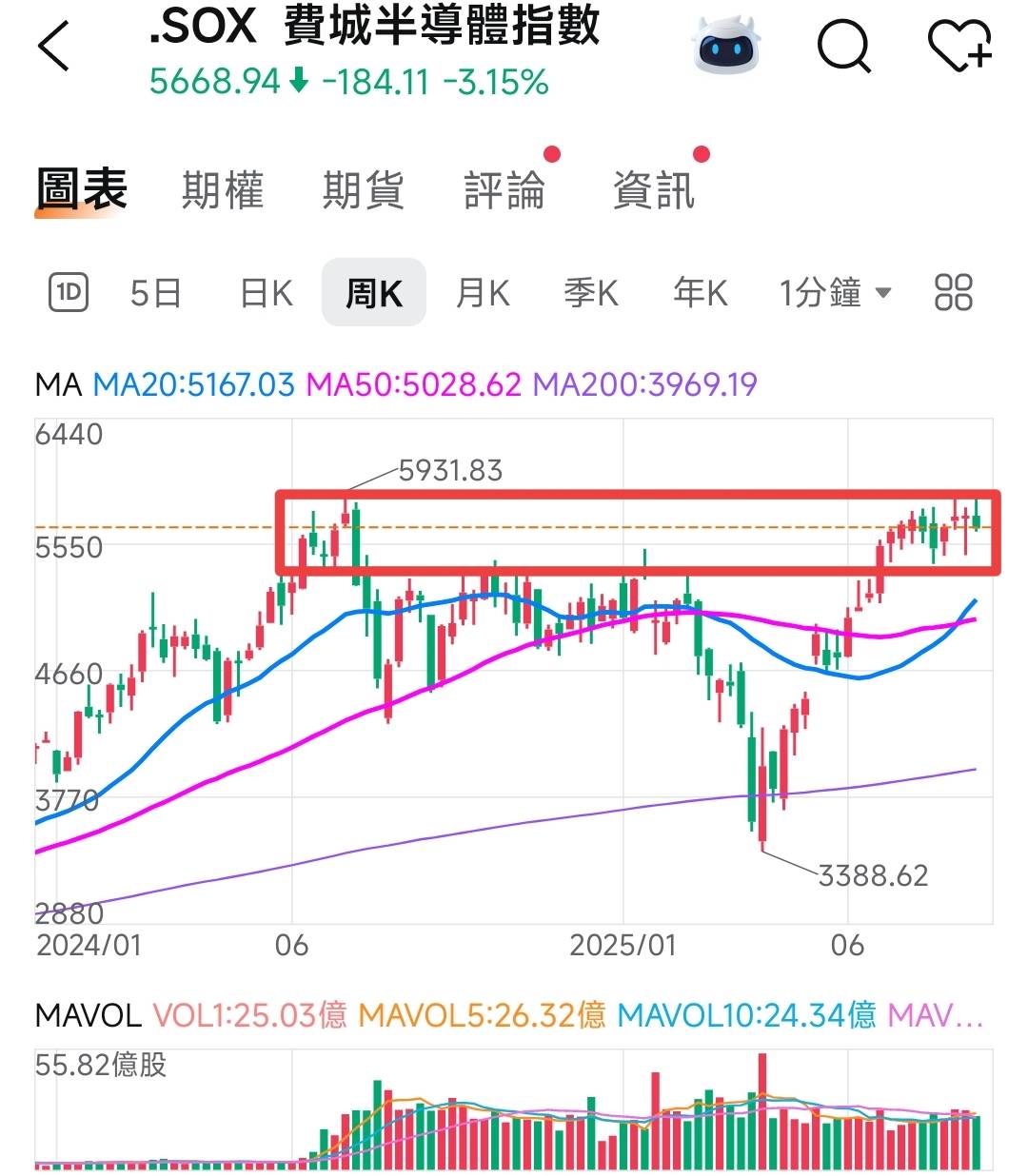Switch chart to 日K
Screen dimensions: 1028x1176
(267, 293)
